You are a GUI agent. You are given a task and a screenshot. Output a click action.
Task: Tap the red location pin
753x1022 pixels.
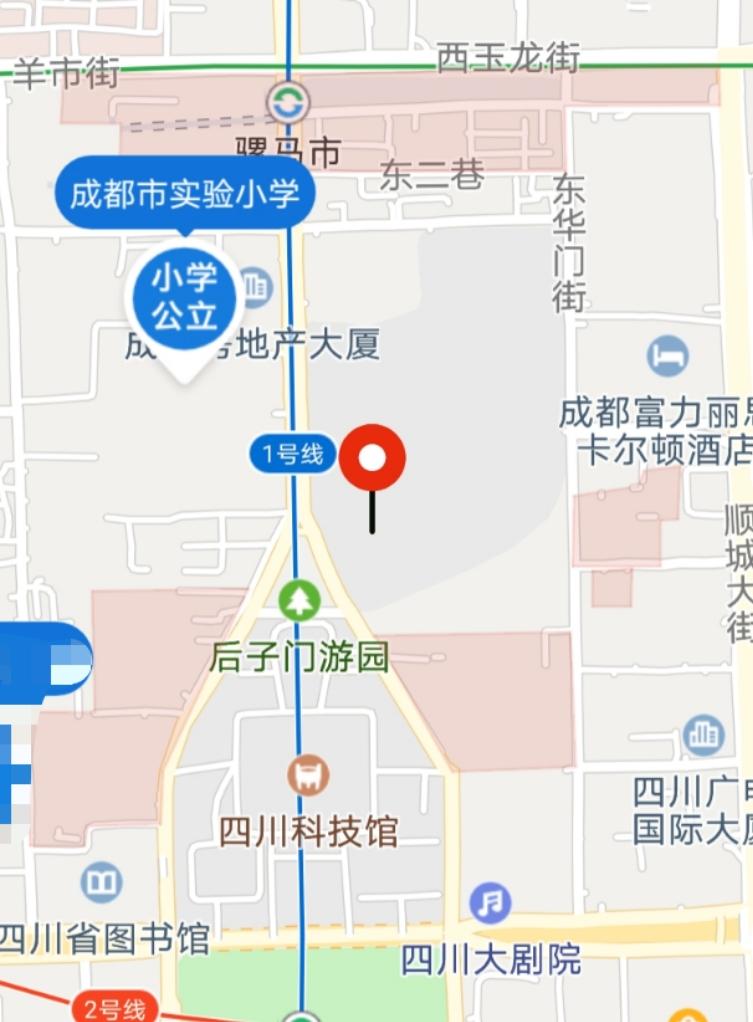click(x=372, y=459)
